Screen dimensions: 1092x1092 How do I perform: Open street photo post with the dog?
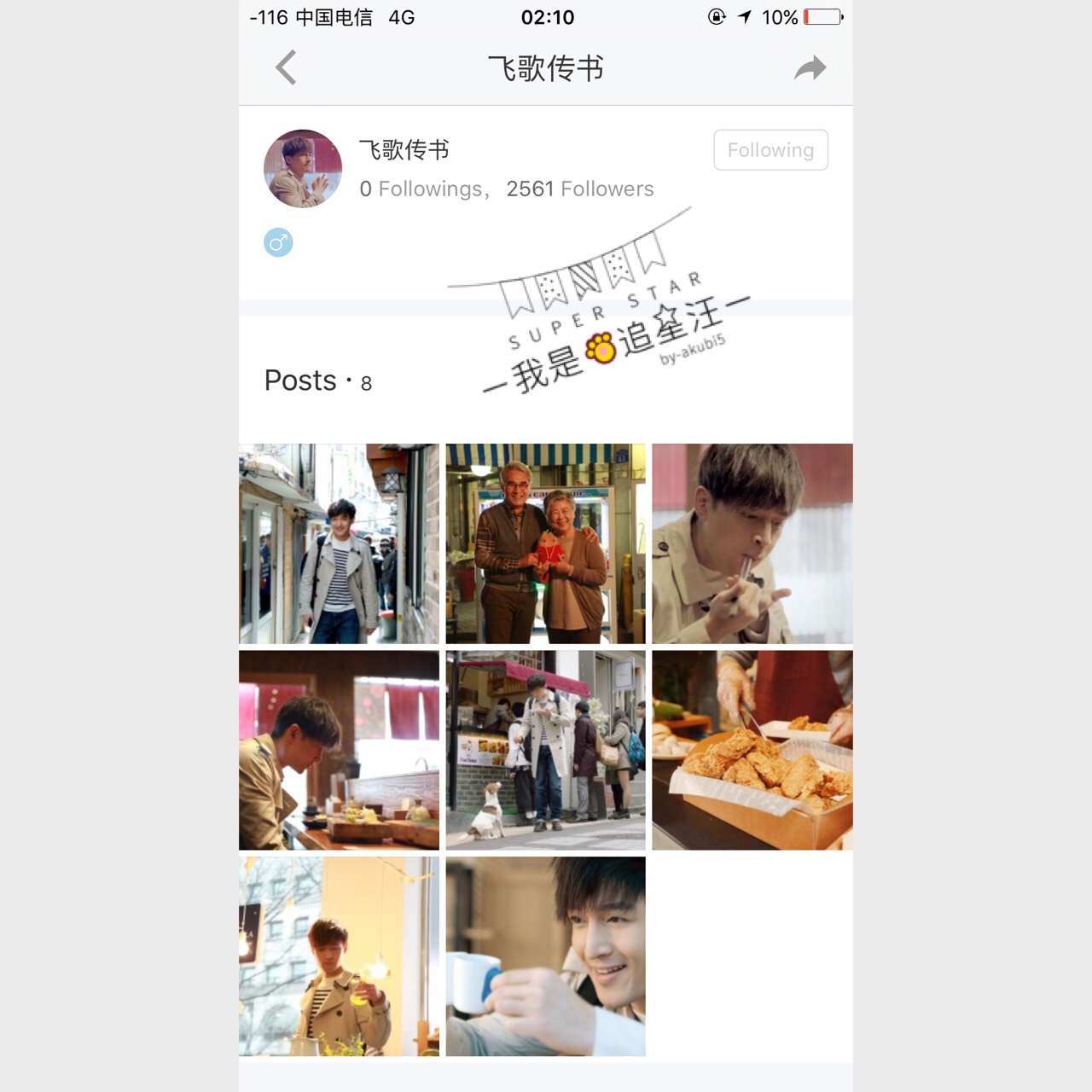tap(546, 750)
